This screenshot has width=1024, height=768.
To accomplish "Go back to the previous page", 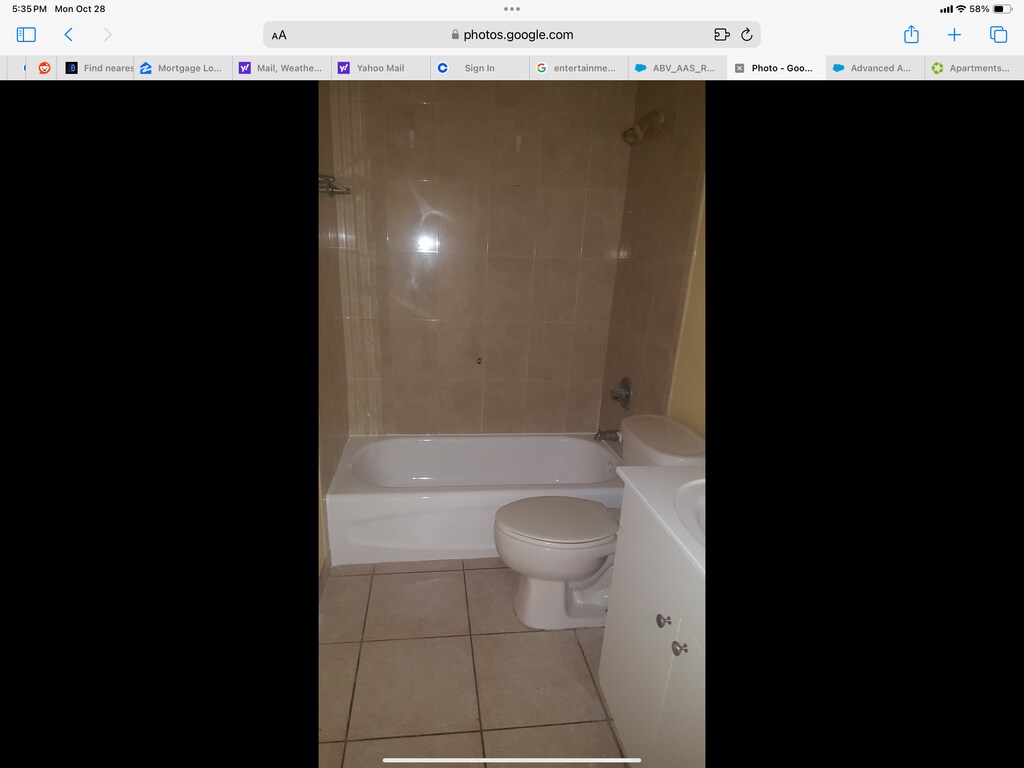I will point(68,35).
